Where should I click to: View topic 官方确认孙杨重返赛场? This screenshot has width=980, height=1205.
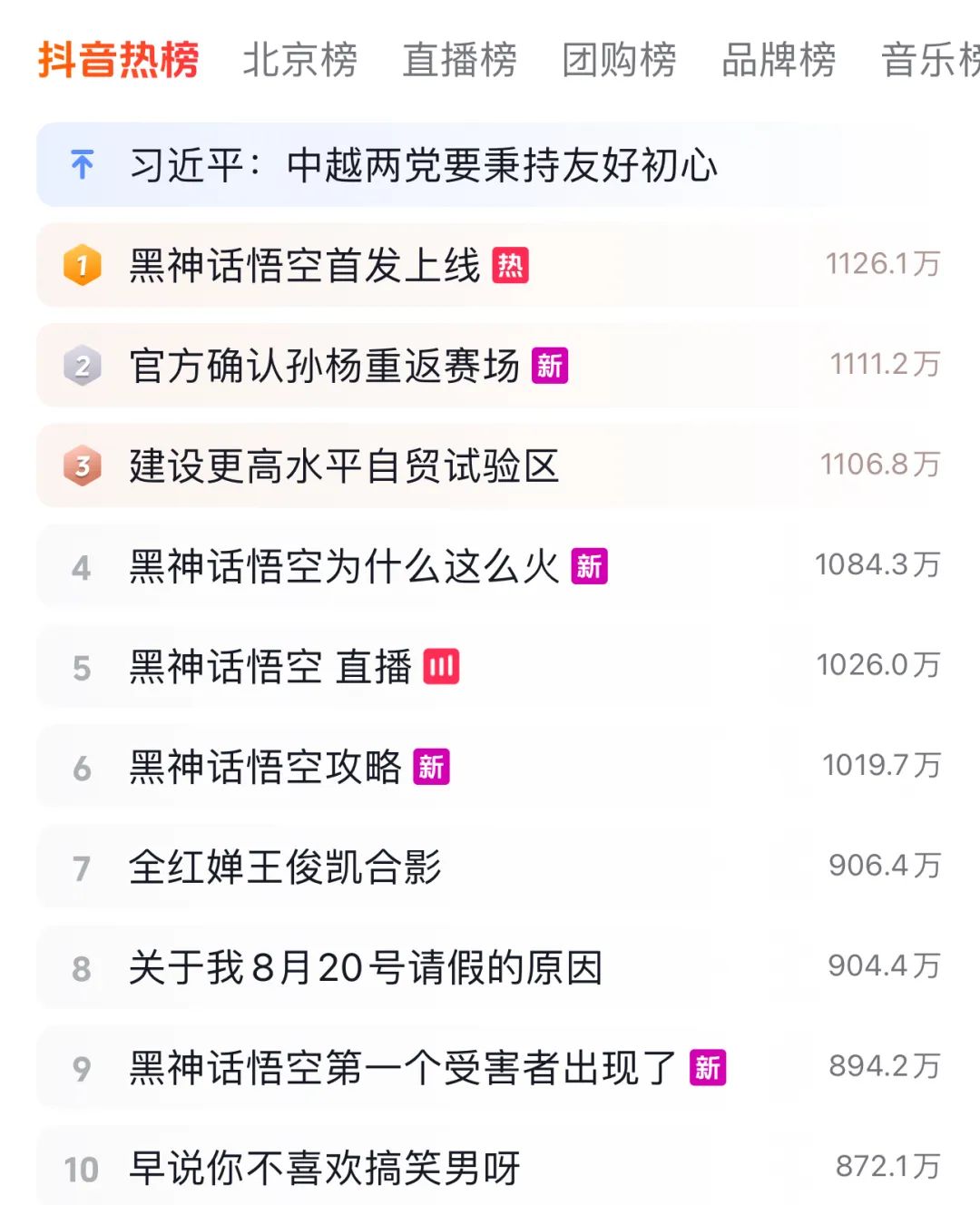[x=324, y=366]
